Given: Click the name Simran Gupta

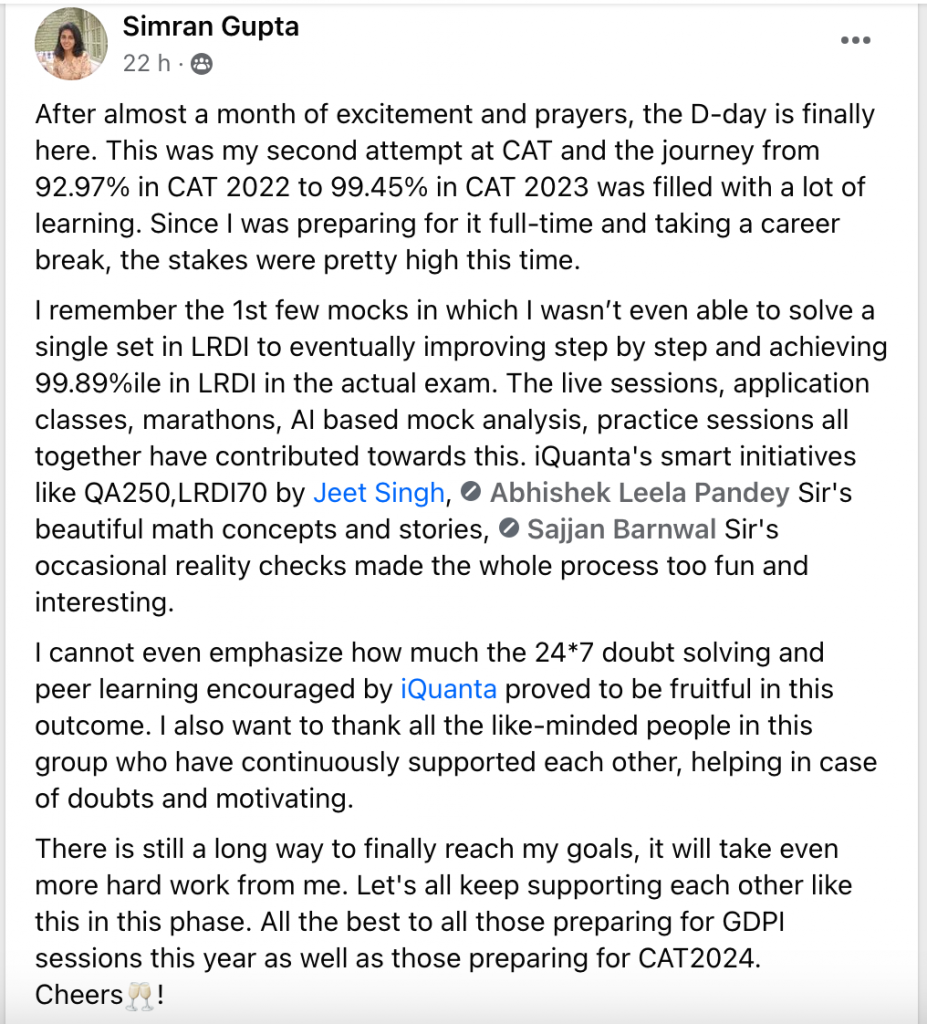Looking at the screenshot, I should (x=211, y=27).
